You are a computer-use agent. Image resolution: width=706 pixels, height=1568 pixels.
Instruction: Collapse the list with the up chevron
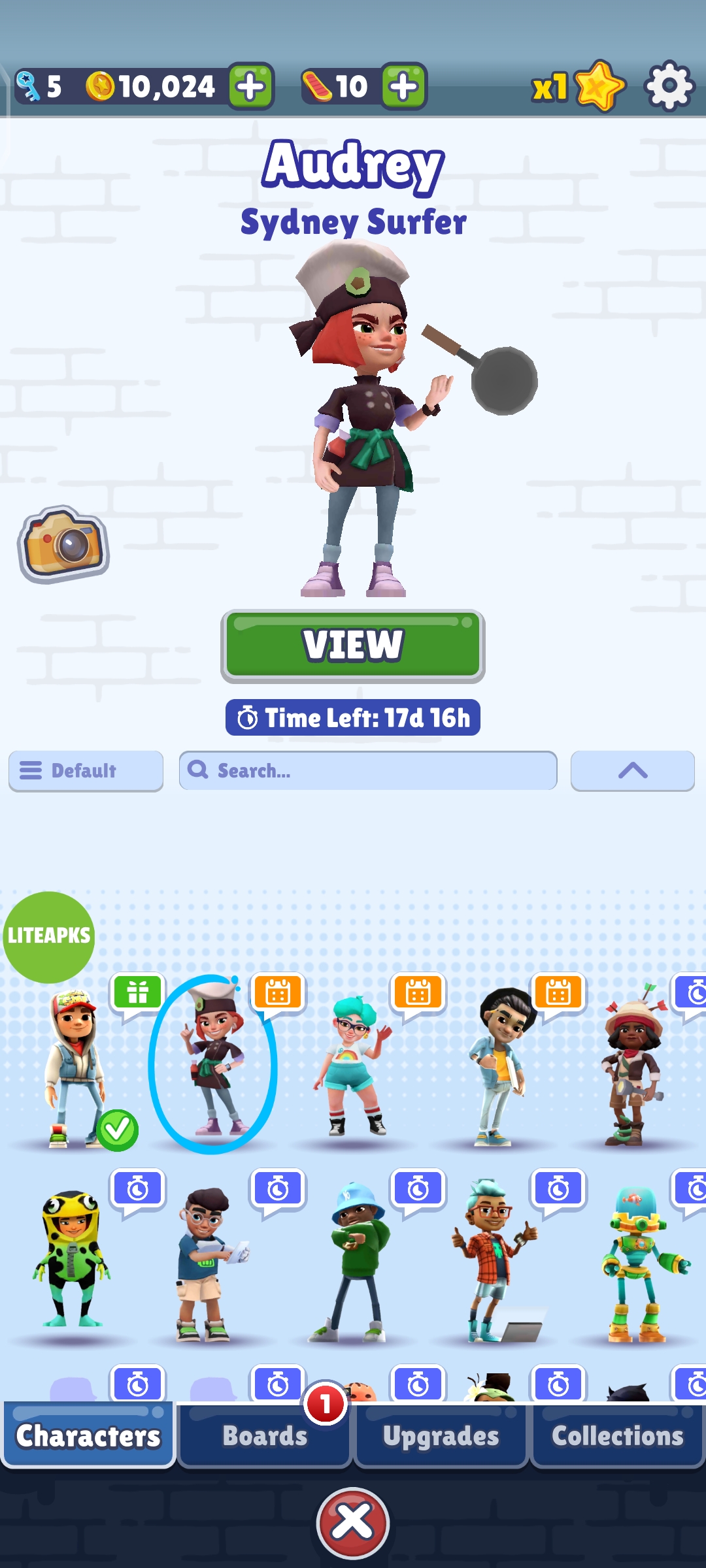tap(632, 771)
